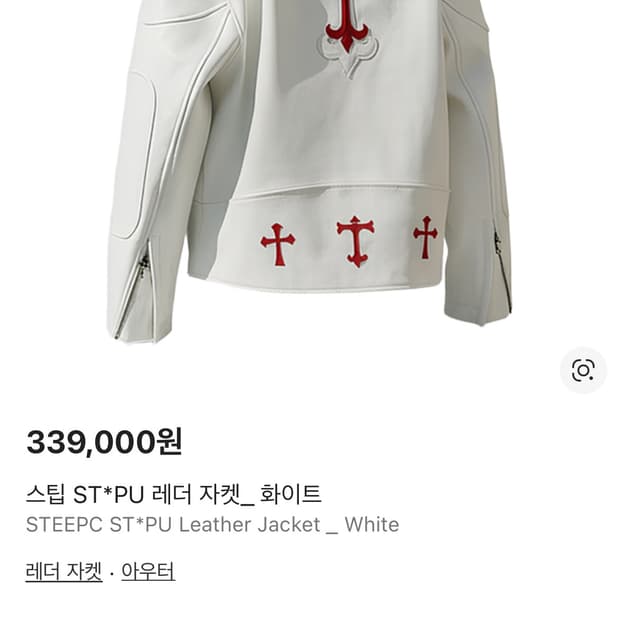Image resolution: width=620 pixels, height=620 pixels.
Task: Open the visual search camera icon
Action: (583, 371)
